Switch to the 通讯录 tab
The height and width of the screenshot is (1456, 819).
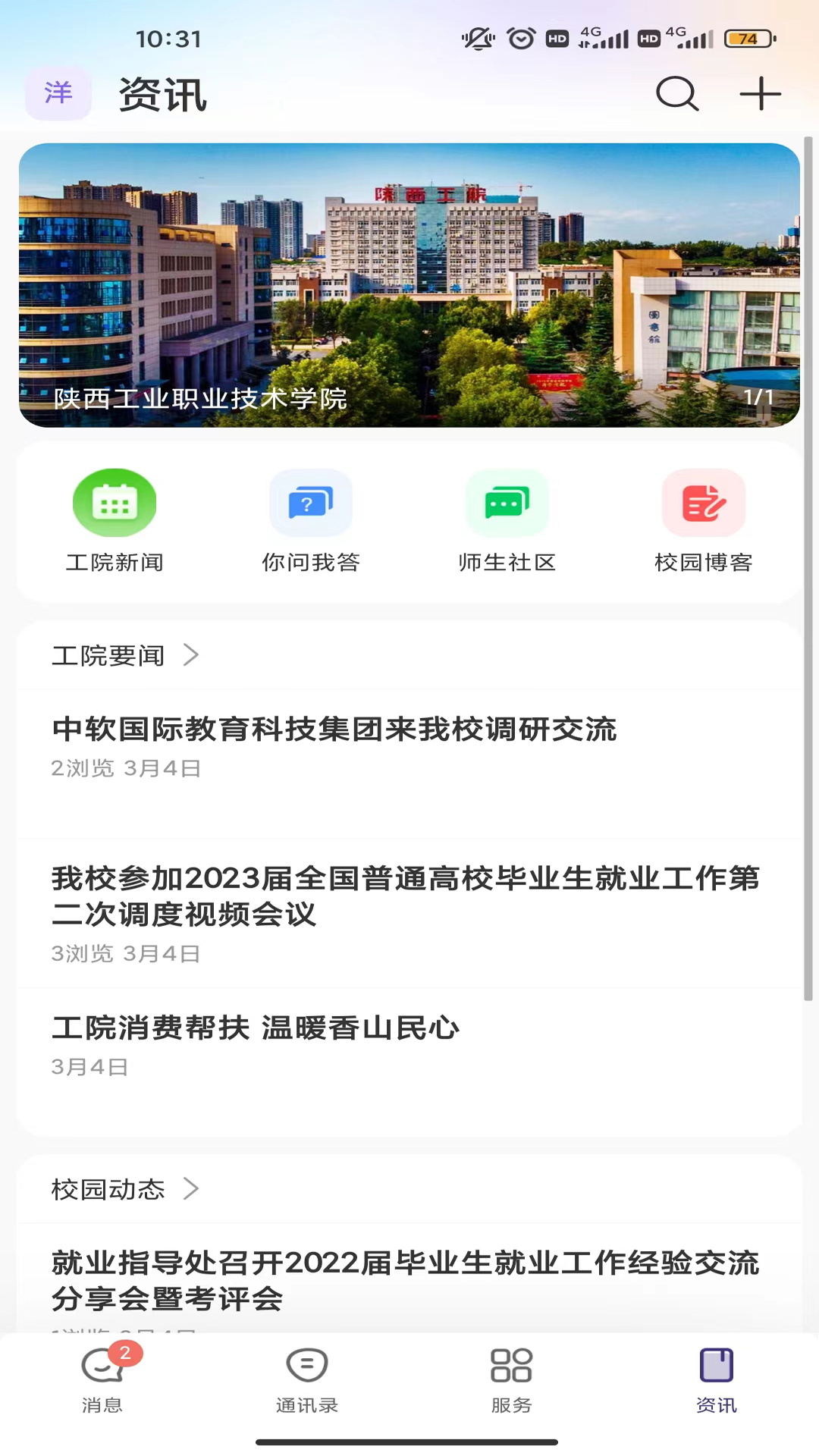307,1380
